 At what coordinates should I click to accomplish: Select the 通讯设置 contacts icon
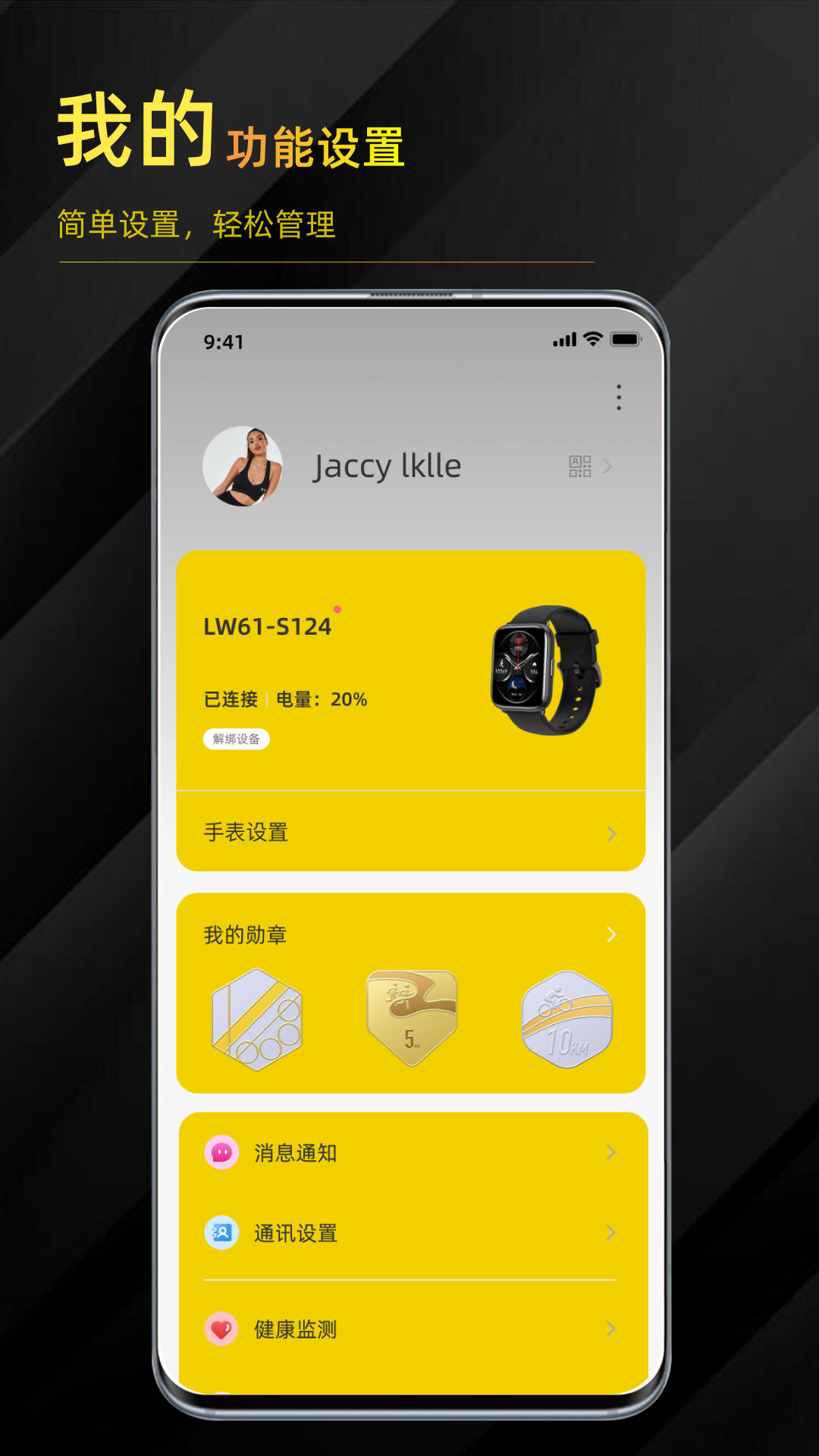[221, 1233]
